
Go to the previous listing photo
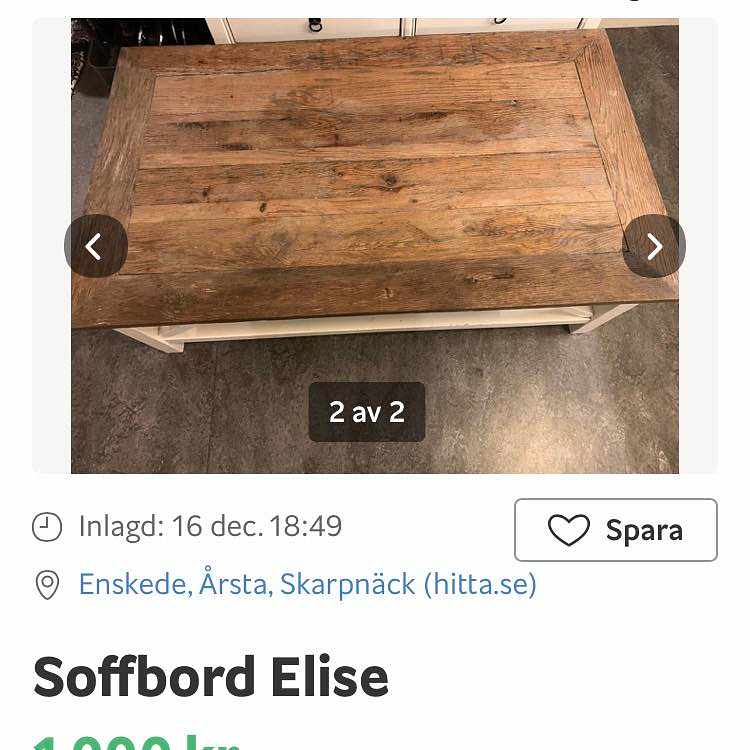[x=95, y=246]
